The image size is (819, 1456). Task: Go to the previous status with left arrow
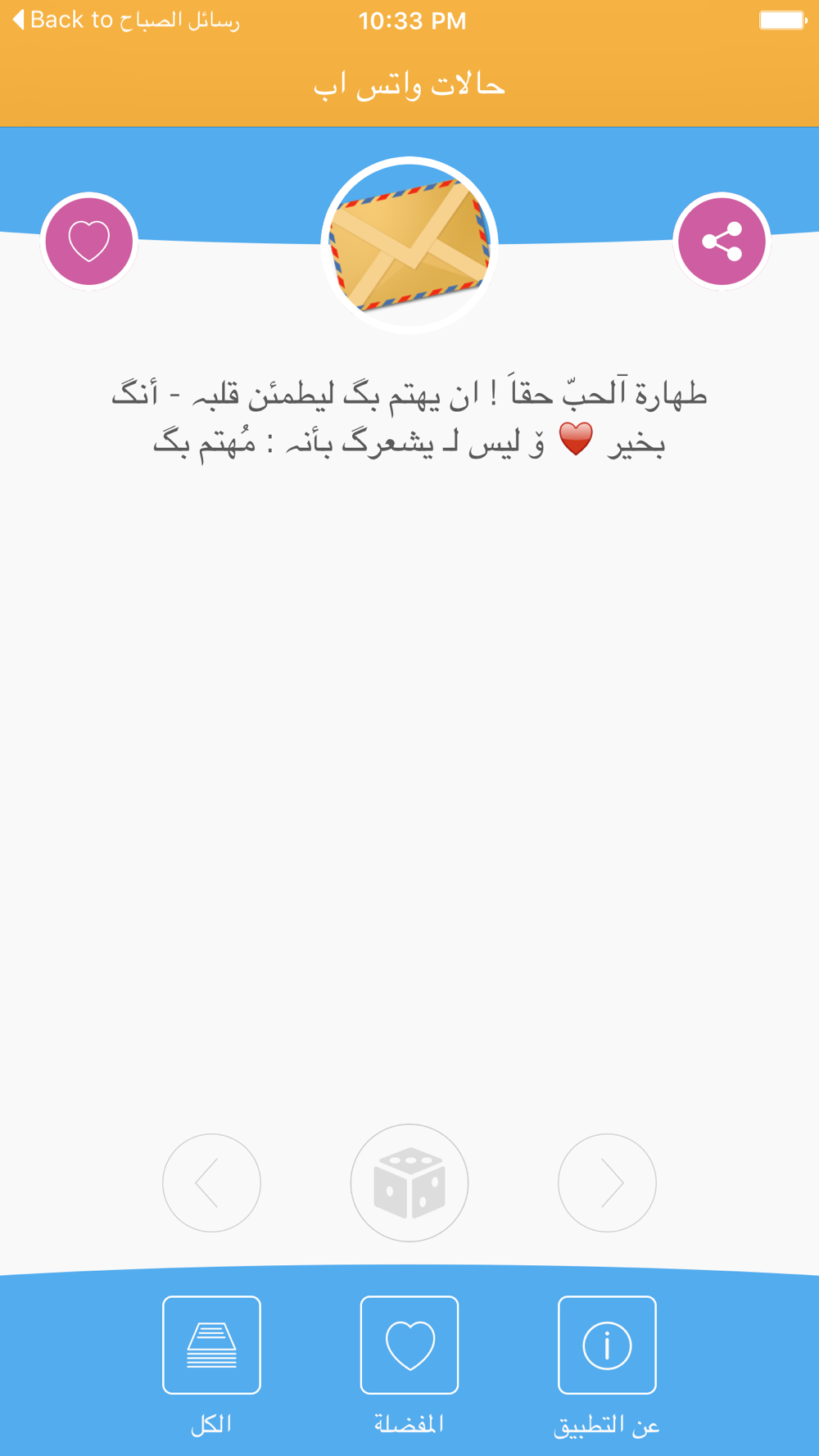pyautogui.click(x=211, y=1182)
